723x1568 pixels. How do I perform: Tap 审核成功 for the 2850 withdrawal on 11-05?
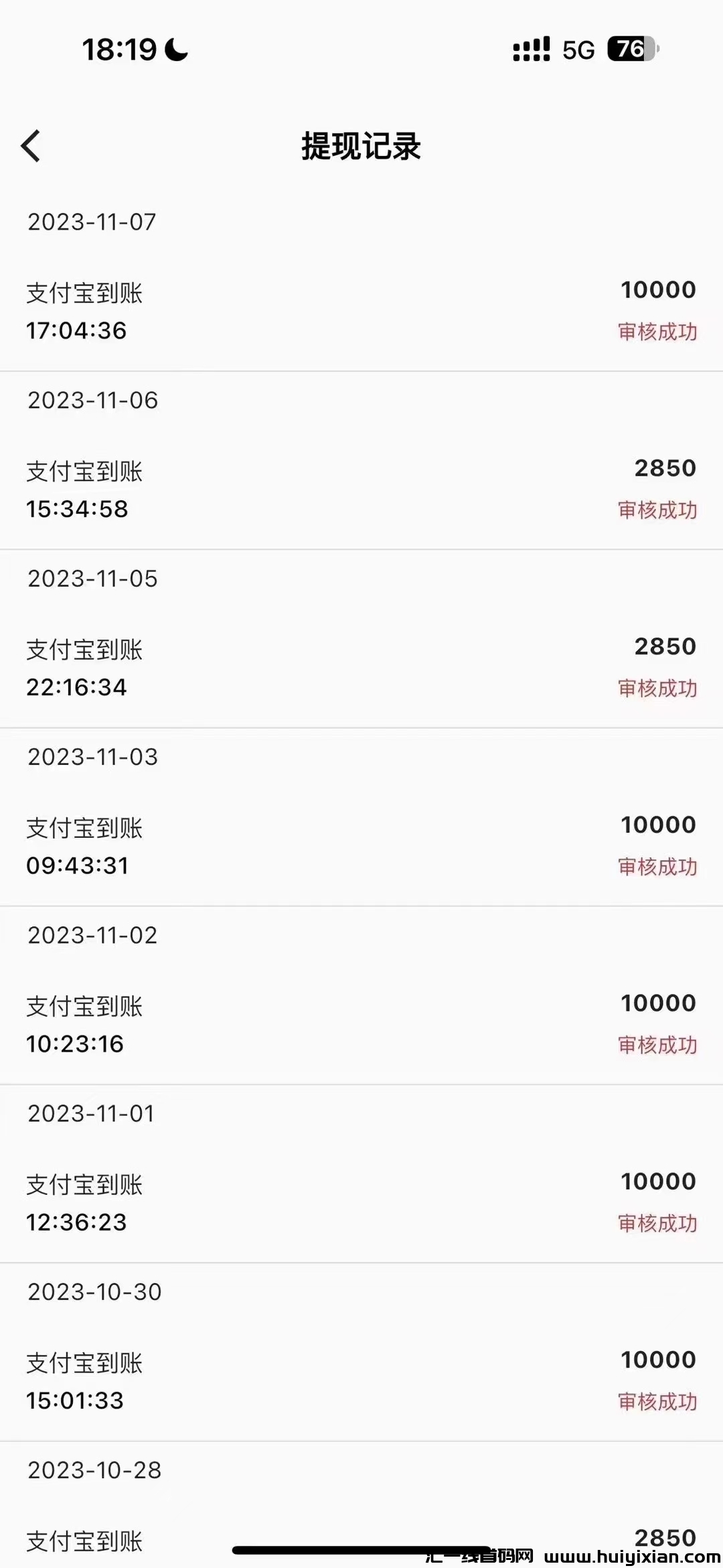point(658,687)
